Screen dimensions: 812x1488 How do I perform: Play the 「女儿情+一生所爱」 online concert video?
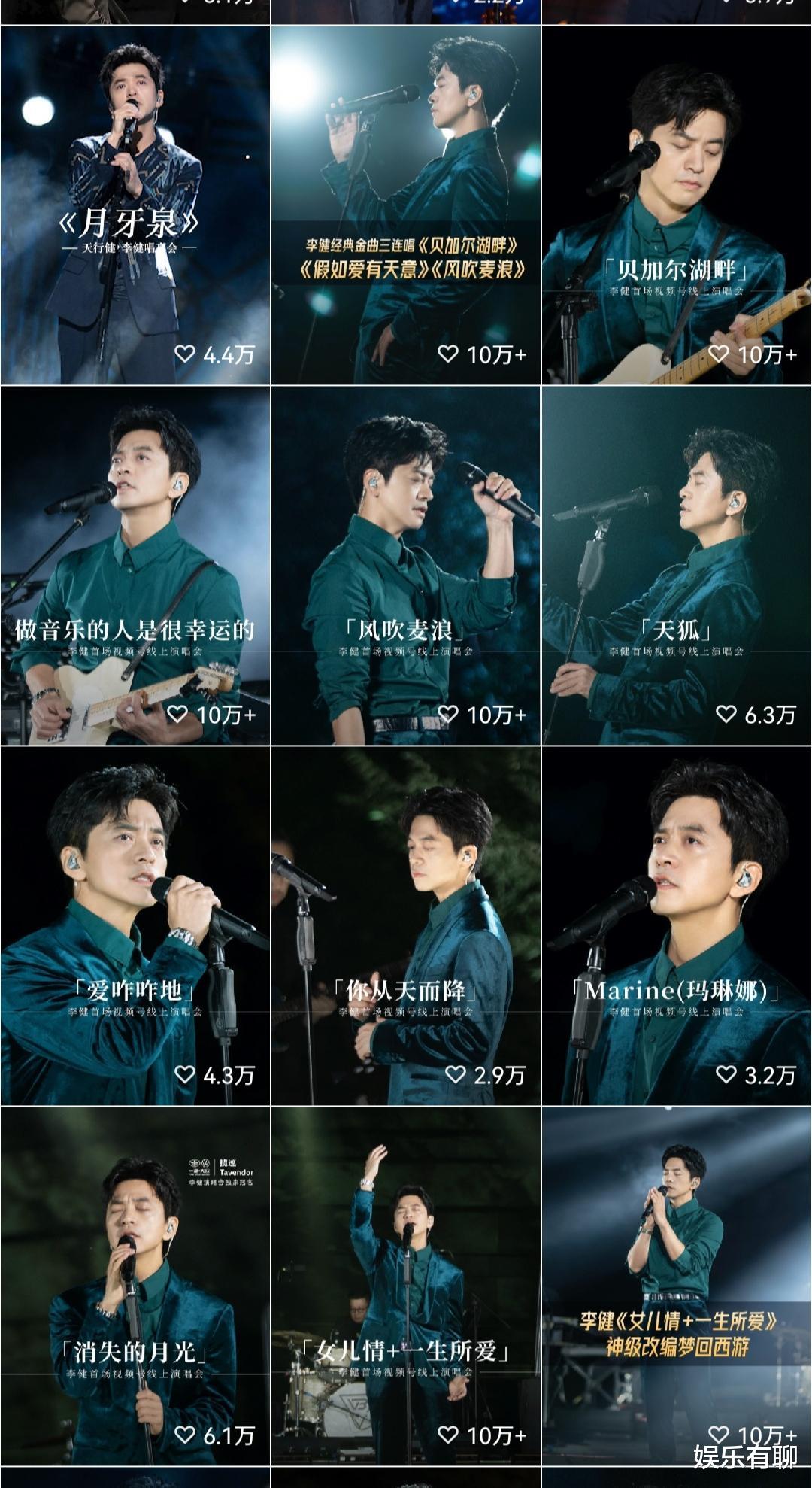(406, 1286)
